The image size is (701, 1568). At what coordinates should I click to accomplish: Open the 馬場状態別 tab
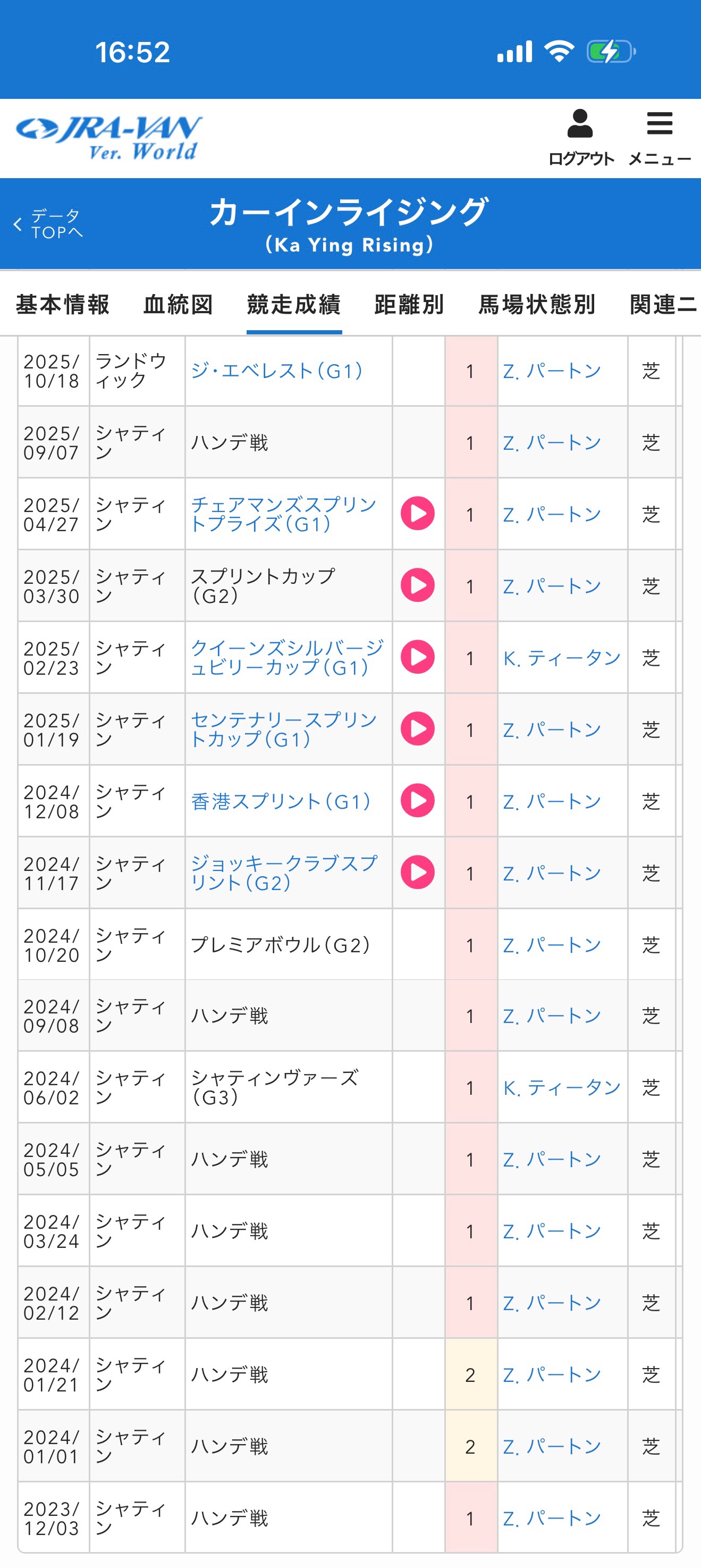click(x=537, y=304)
